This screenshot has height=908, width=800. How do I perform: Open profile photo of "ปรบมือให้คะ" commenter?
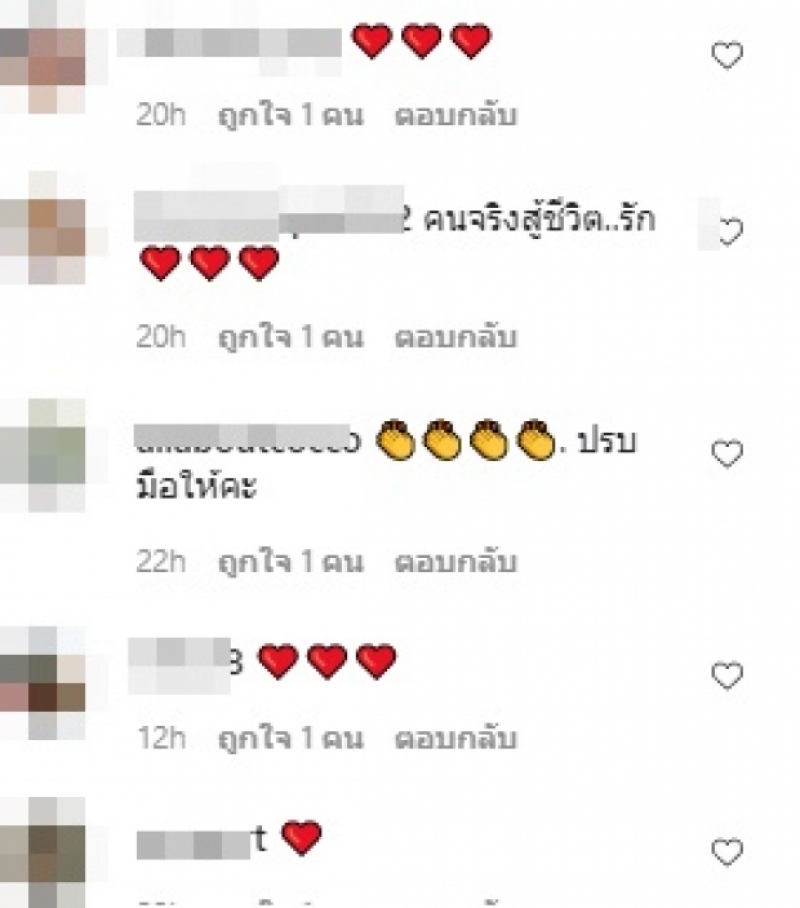coord(43,455)
